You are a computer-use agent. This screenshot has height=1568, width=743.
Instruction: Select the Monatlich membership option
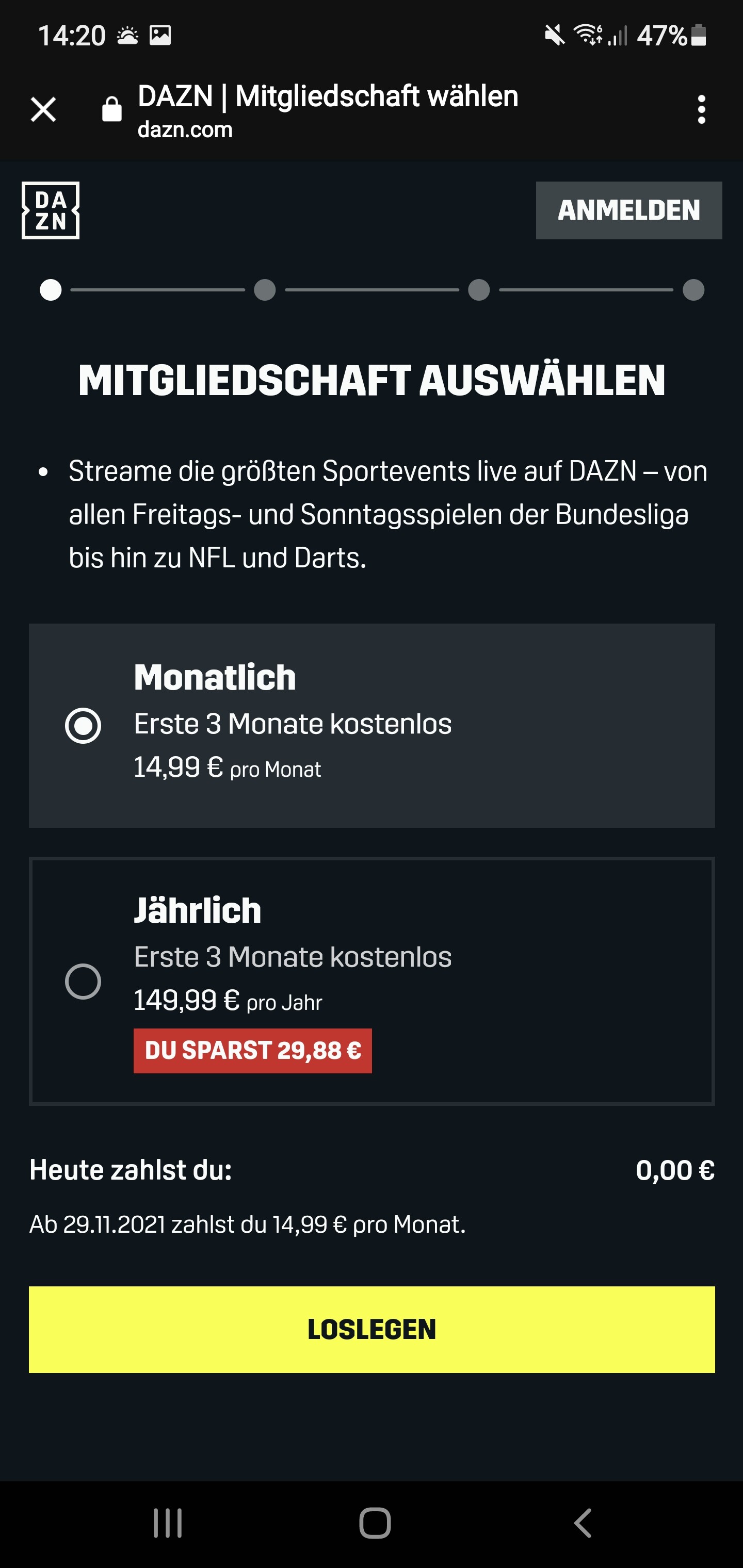pyautogui.click(x=372, y=725)
